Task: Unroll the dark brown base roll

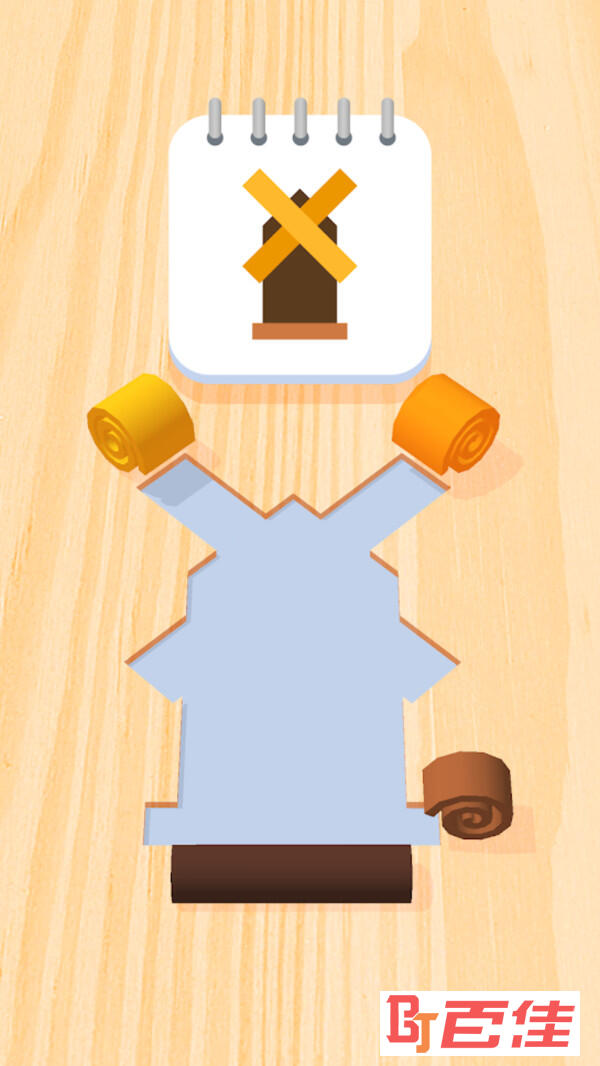Action: click(x=292, y=873)
